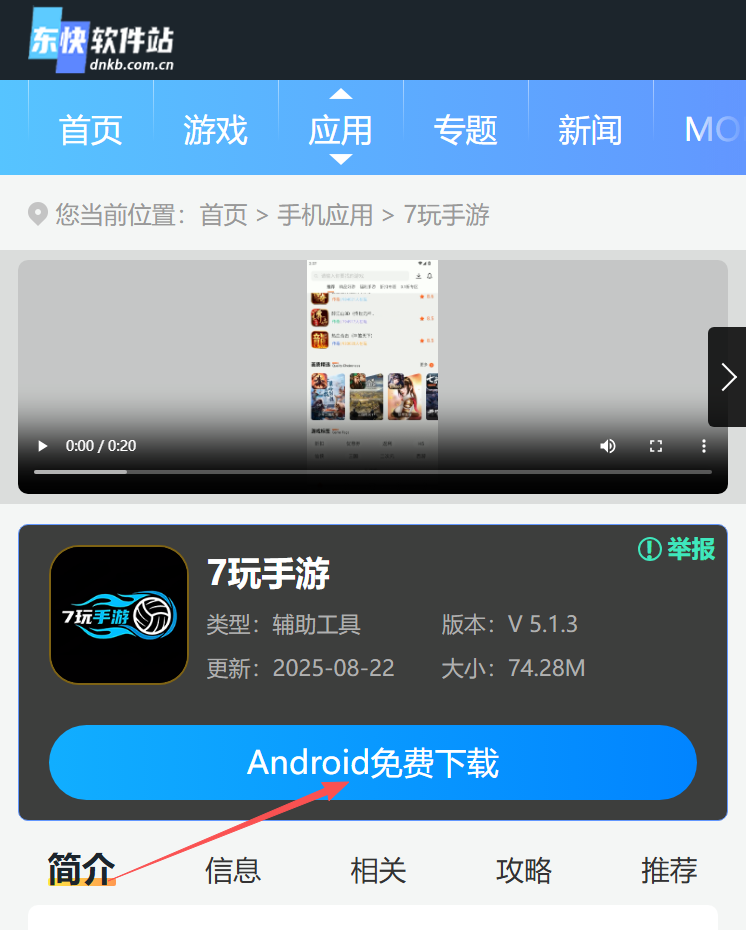Switch to the 信息 tab

point(232,870)
